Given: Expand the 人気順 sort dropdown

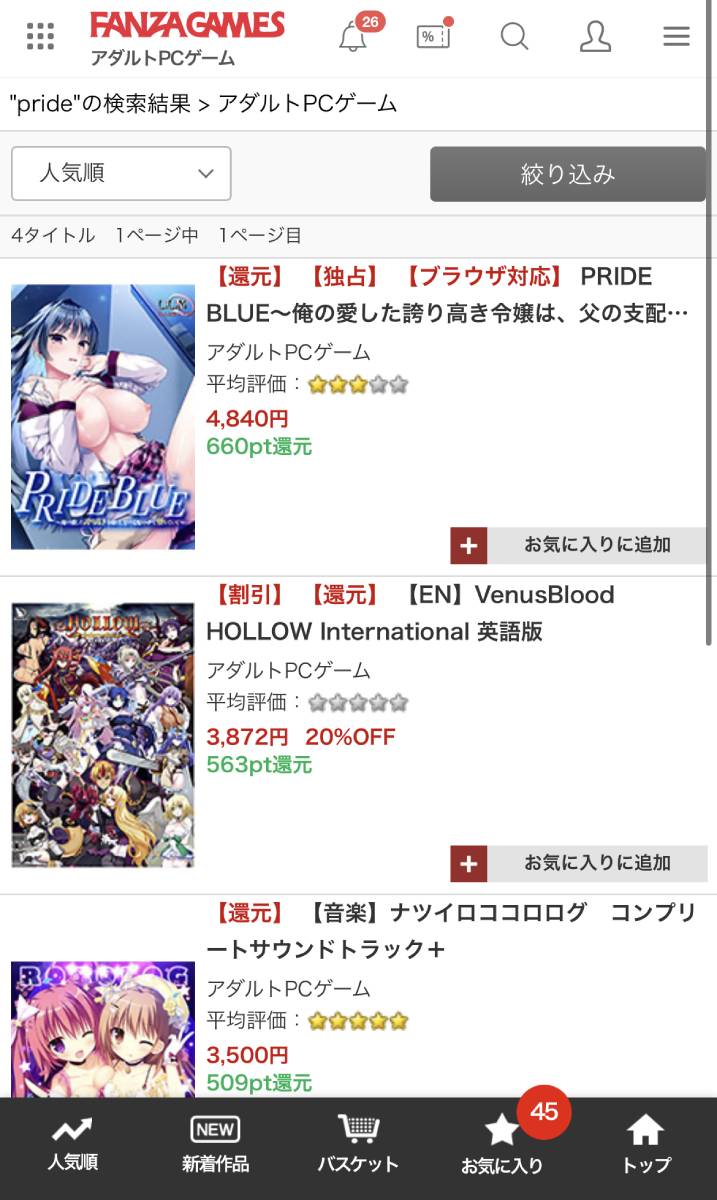Looking at the screenshot, I should click(x=121, y=173).
